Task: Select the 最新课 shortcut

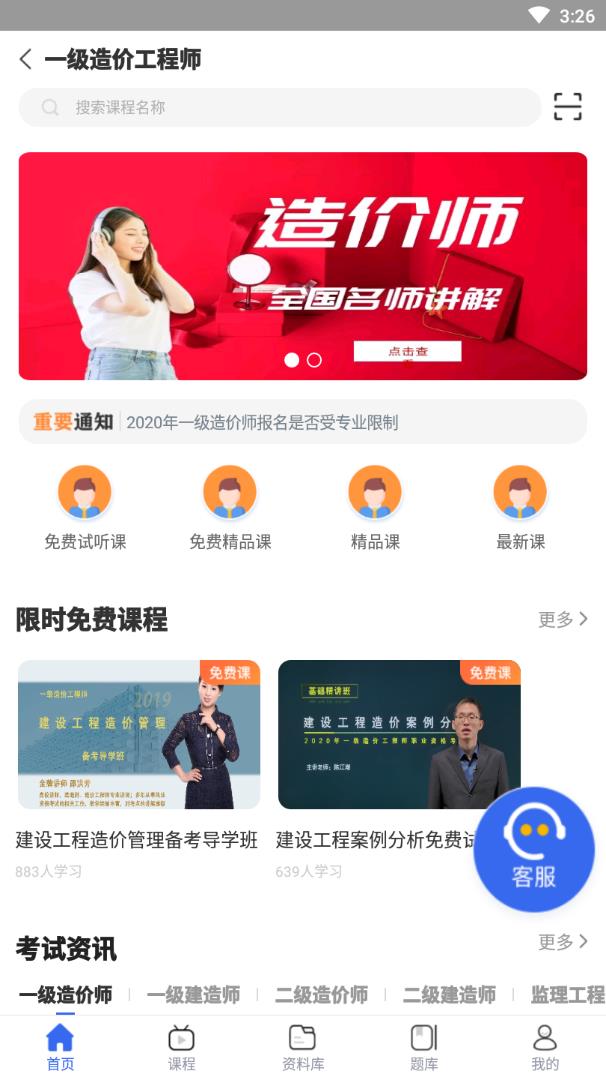Action: tap(520, 508)
